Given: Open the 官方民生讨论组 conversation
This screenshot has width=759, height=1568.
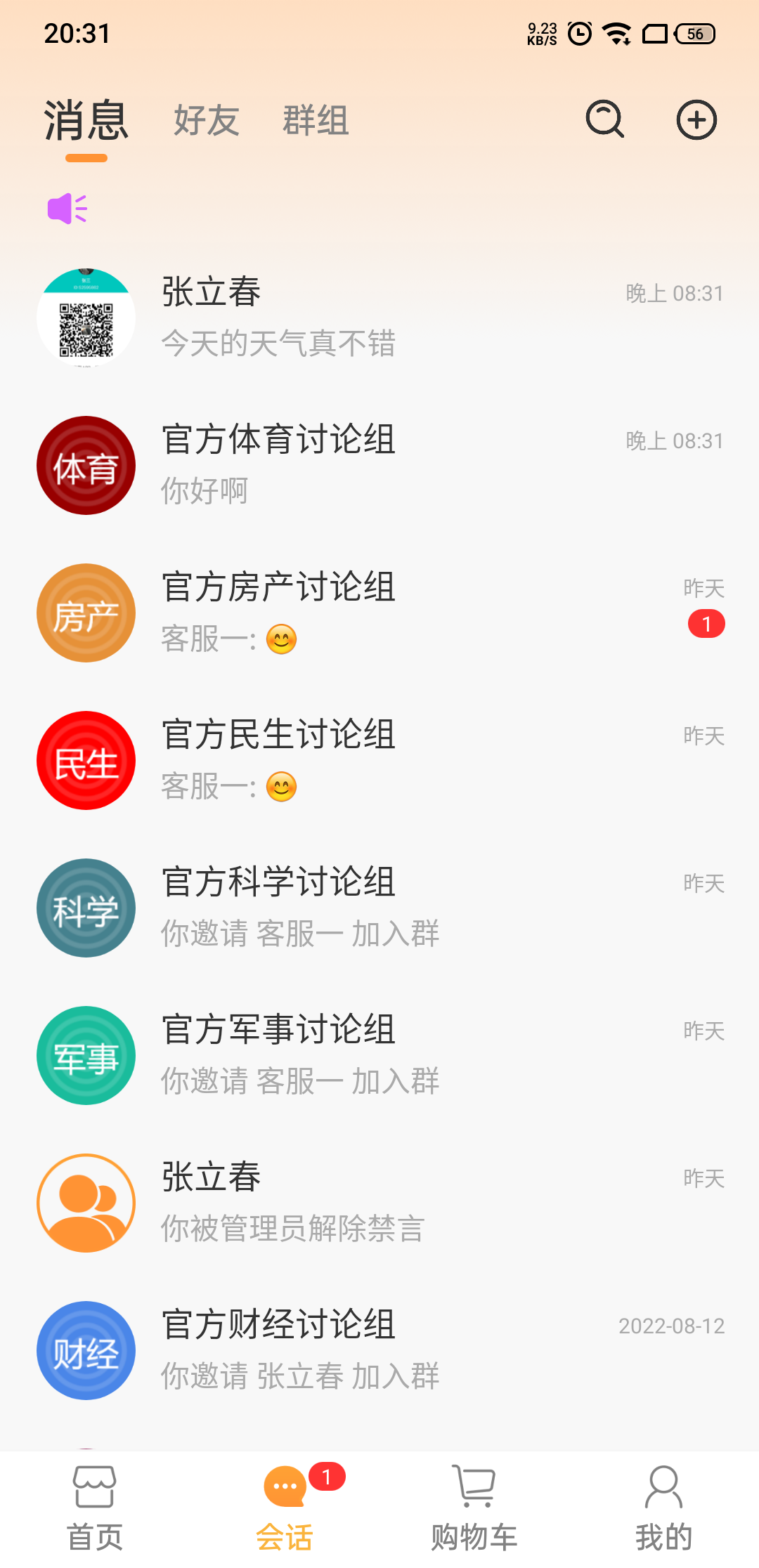Looking at the screenshot, I should coord(379,760).
